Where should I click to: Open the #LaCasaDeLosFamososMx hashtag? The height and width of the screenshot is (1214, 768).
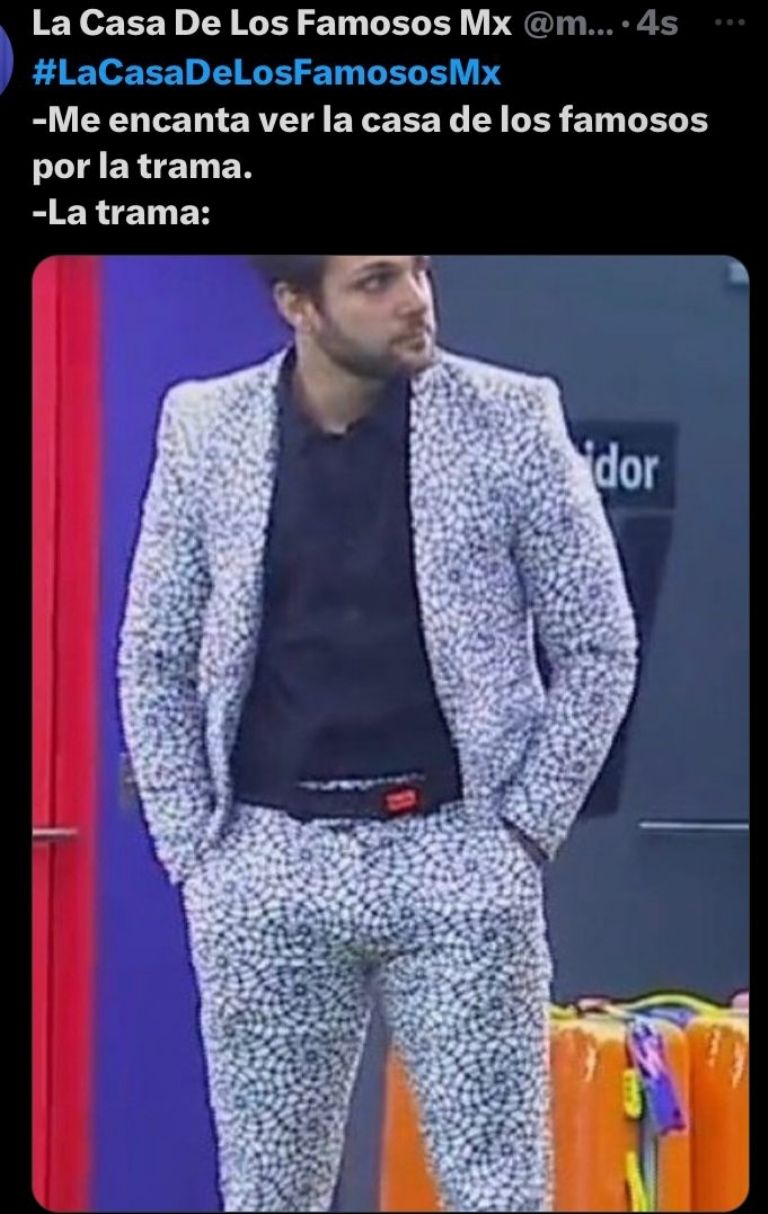266,72
